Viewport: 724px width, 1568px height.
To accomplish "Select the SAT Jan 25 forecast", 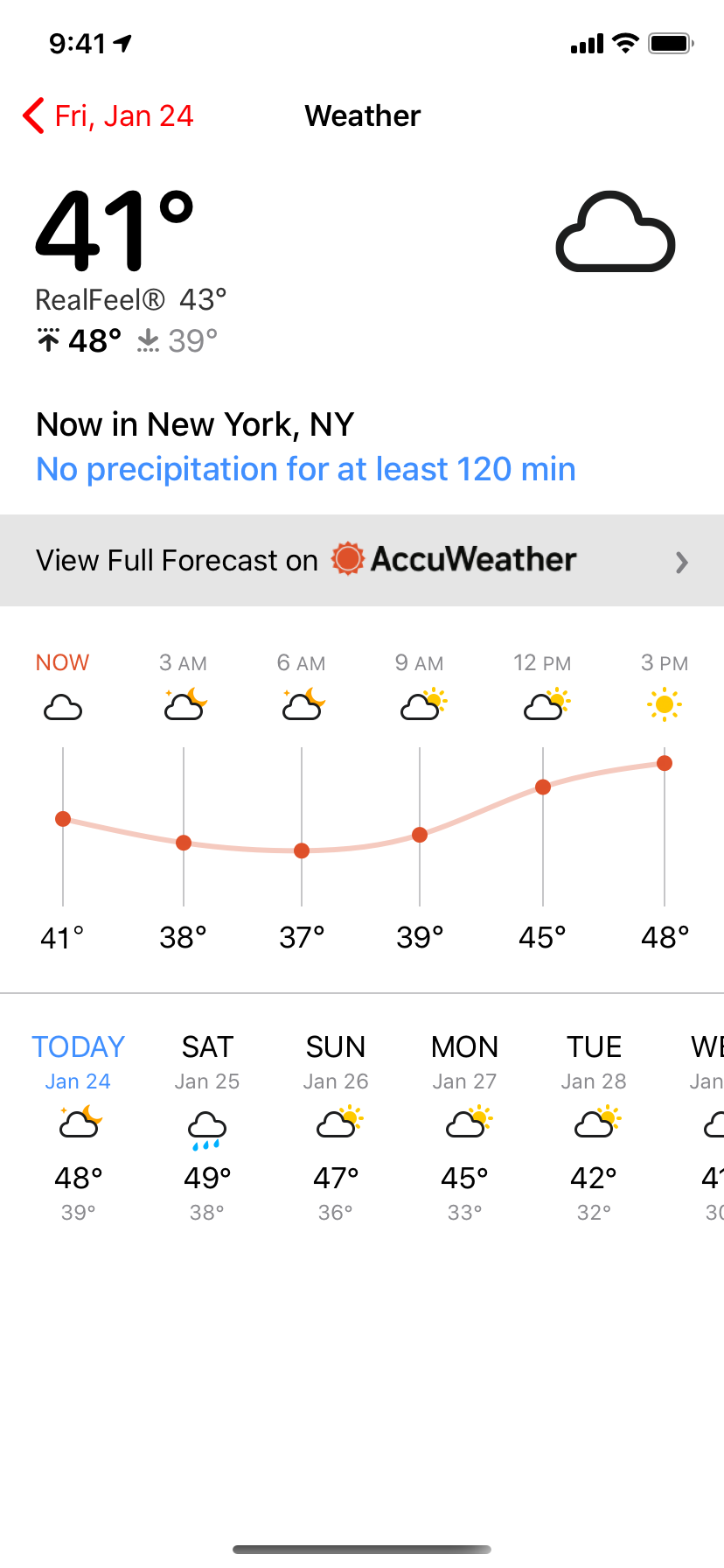I will 207,1127.
